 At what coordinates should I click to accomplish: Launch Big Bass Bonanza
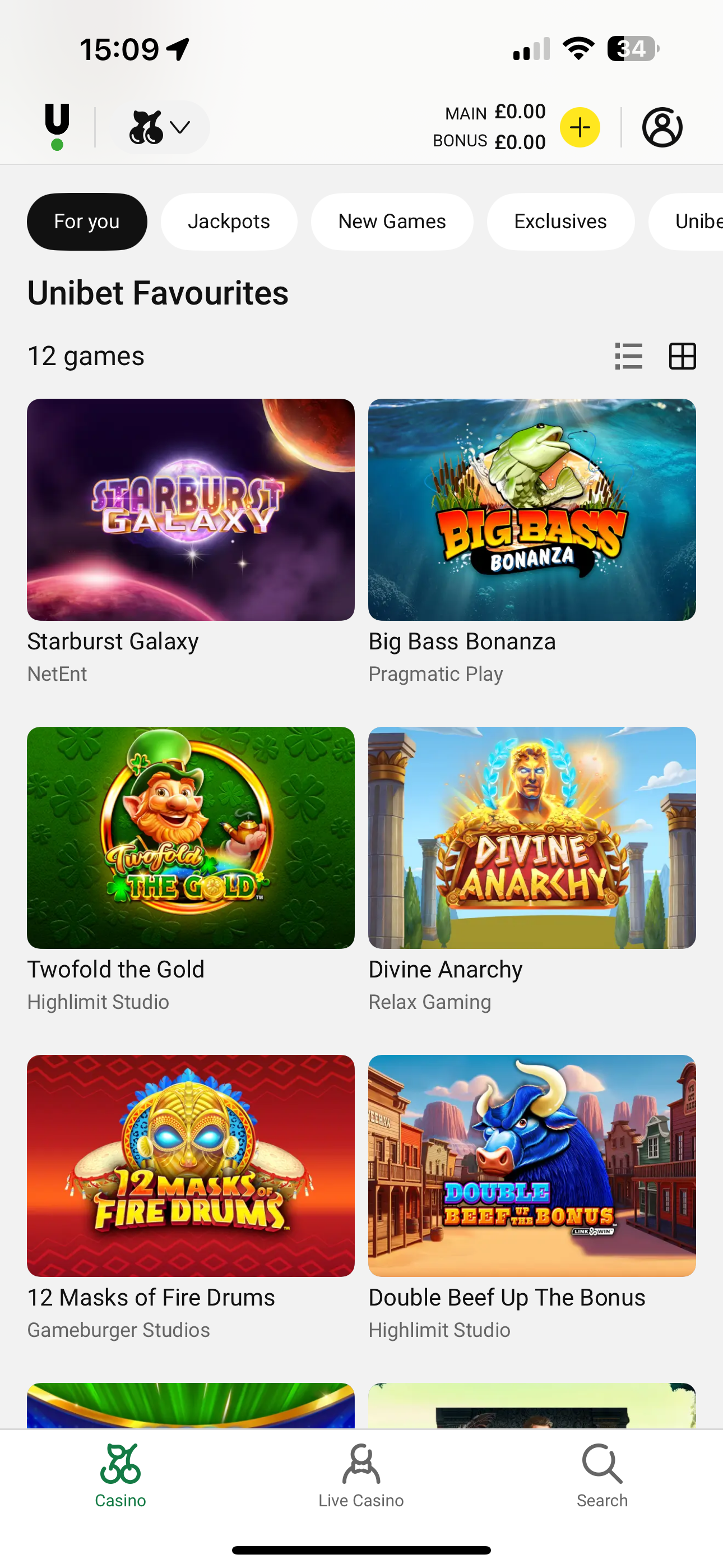pyautogui.click(x=531, y=509)
